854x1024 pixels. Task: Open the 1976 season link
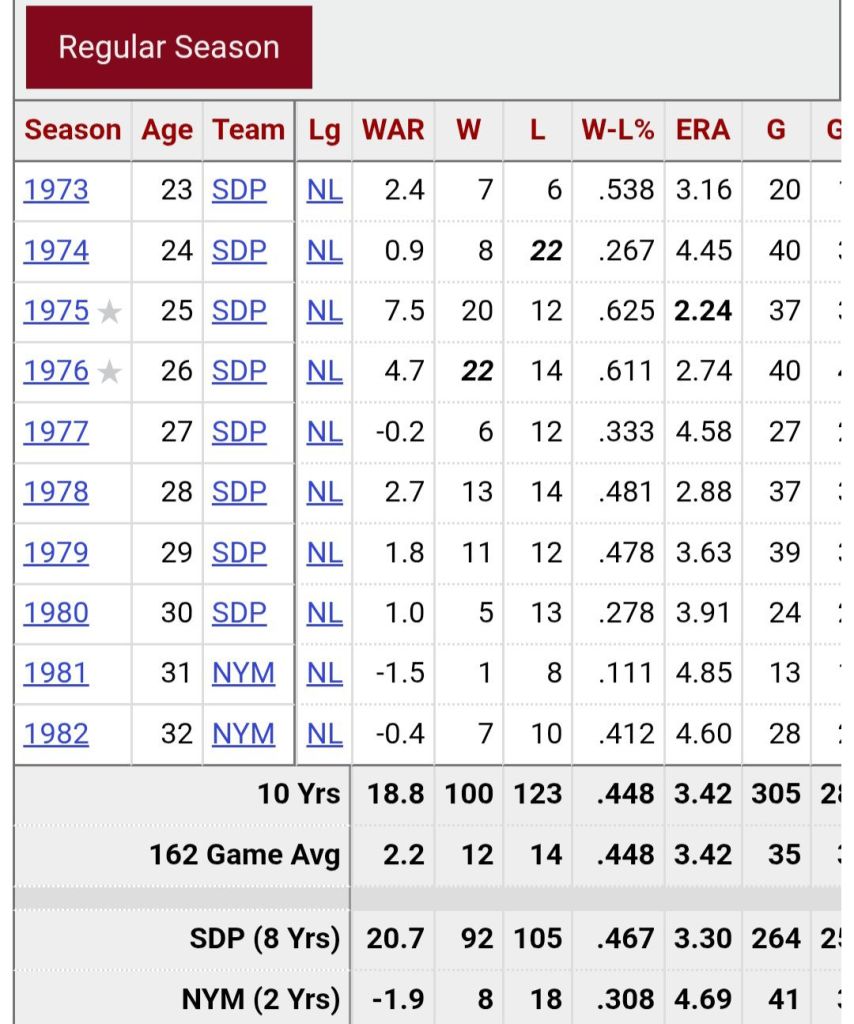(x=56, y=371)
